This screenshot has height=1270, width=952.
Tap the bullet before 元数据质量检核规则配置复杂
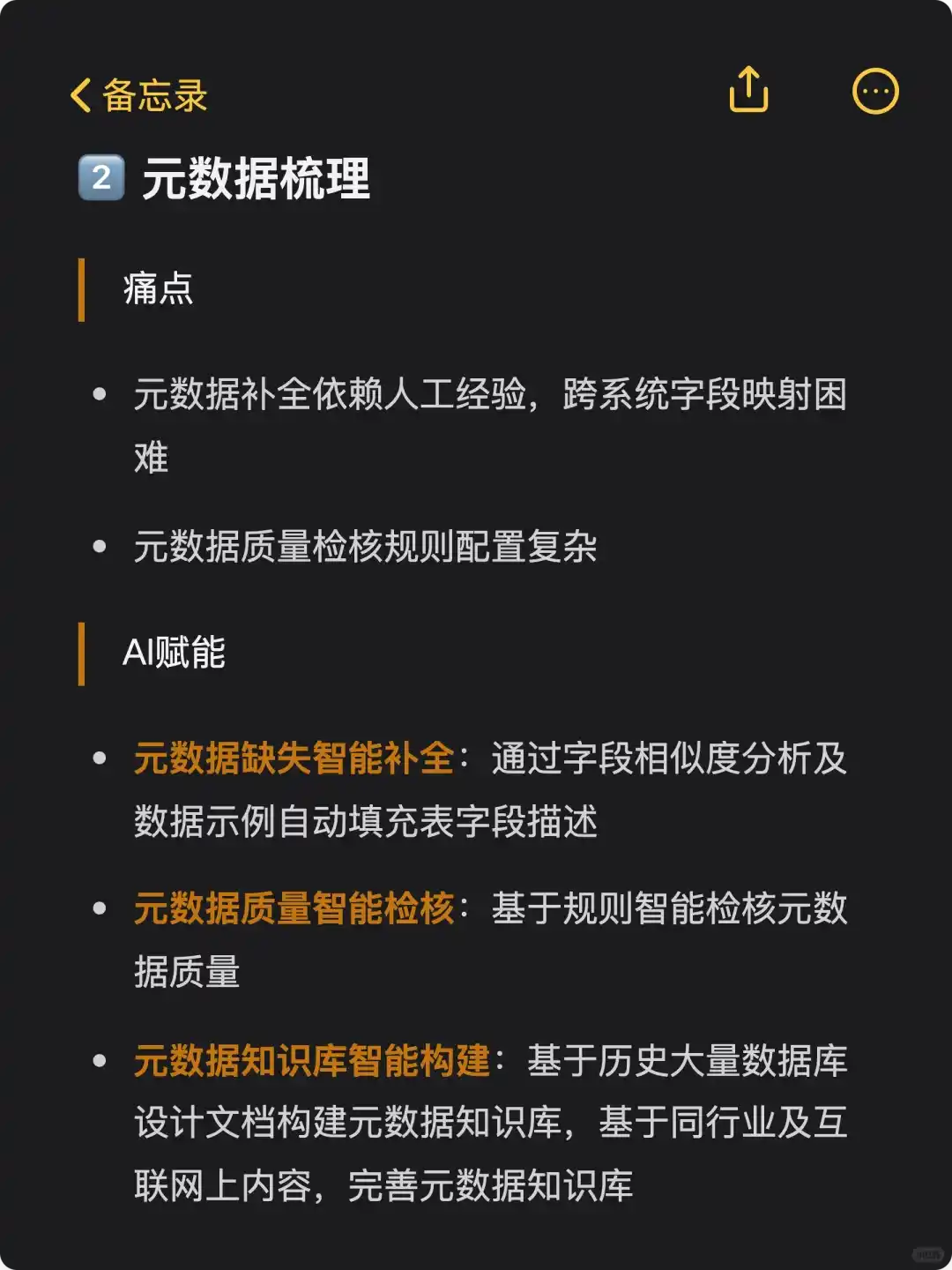99,545
